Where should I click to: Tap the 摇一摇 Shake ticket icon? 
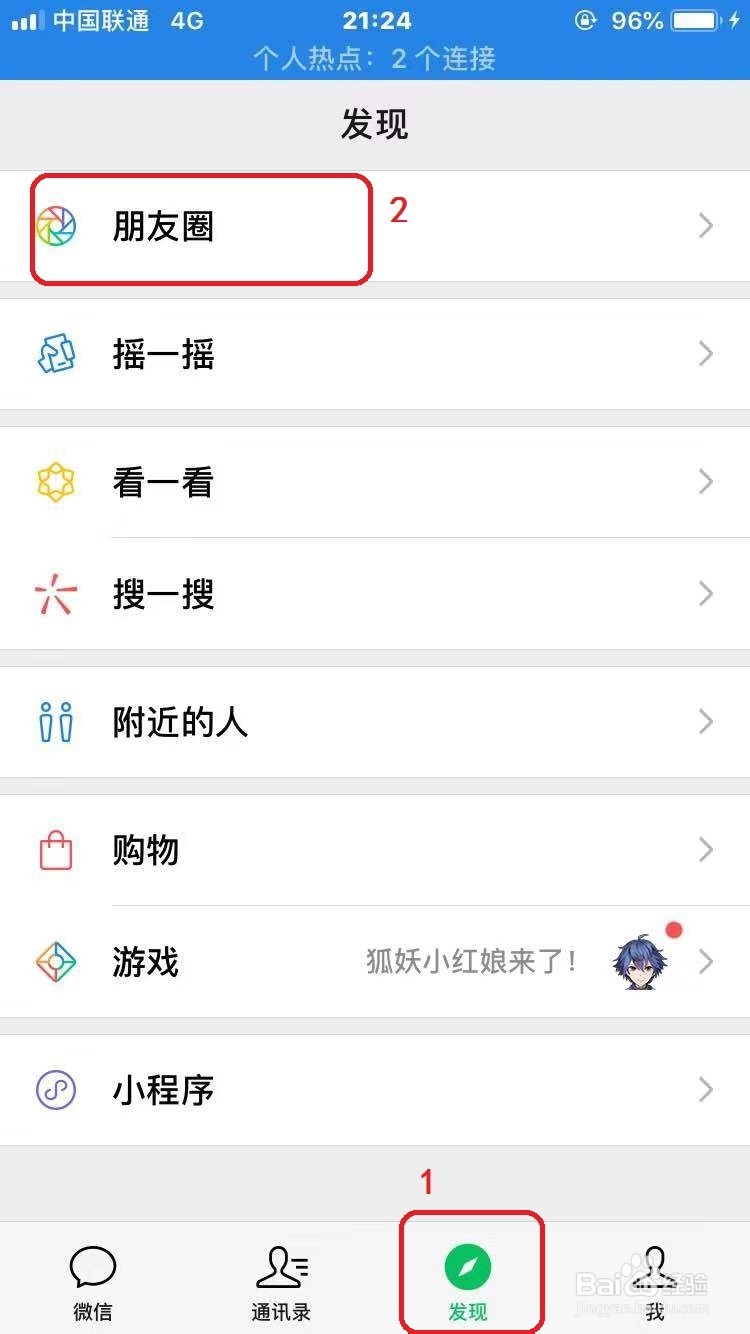pyautogui.click(x=57, y=354)
